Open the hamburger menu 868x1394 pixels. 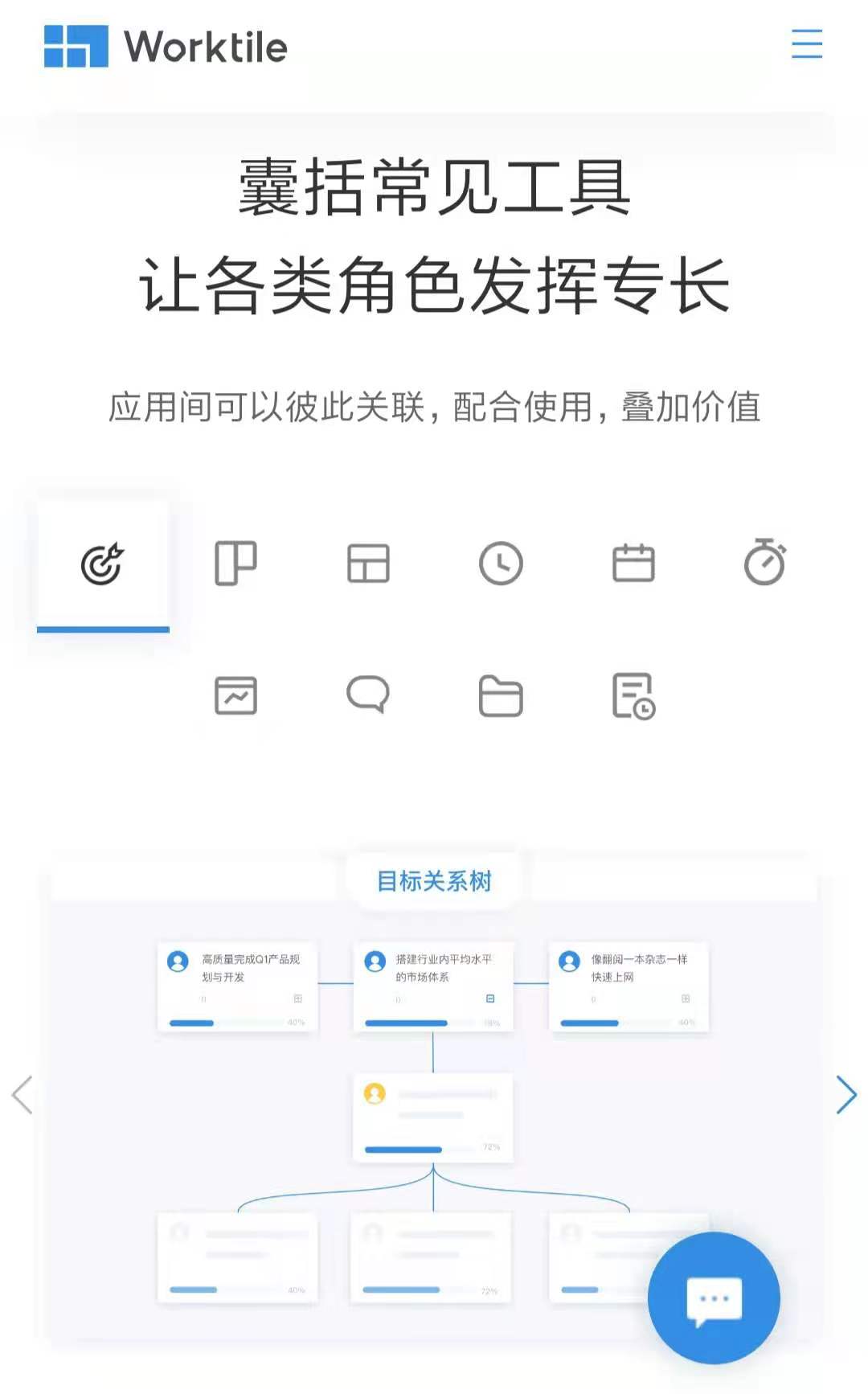tap(806, 44)
